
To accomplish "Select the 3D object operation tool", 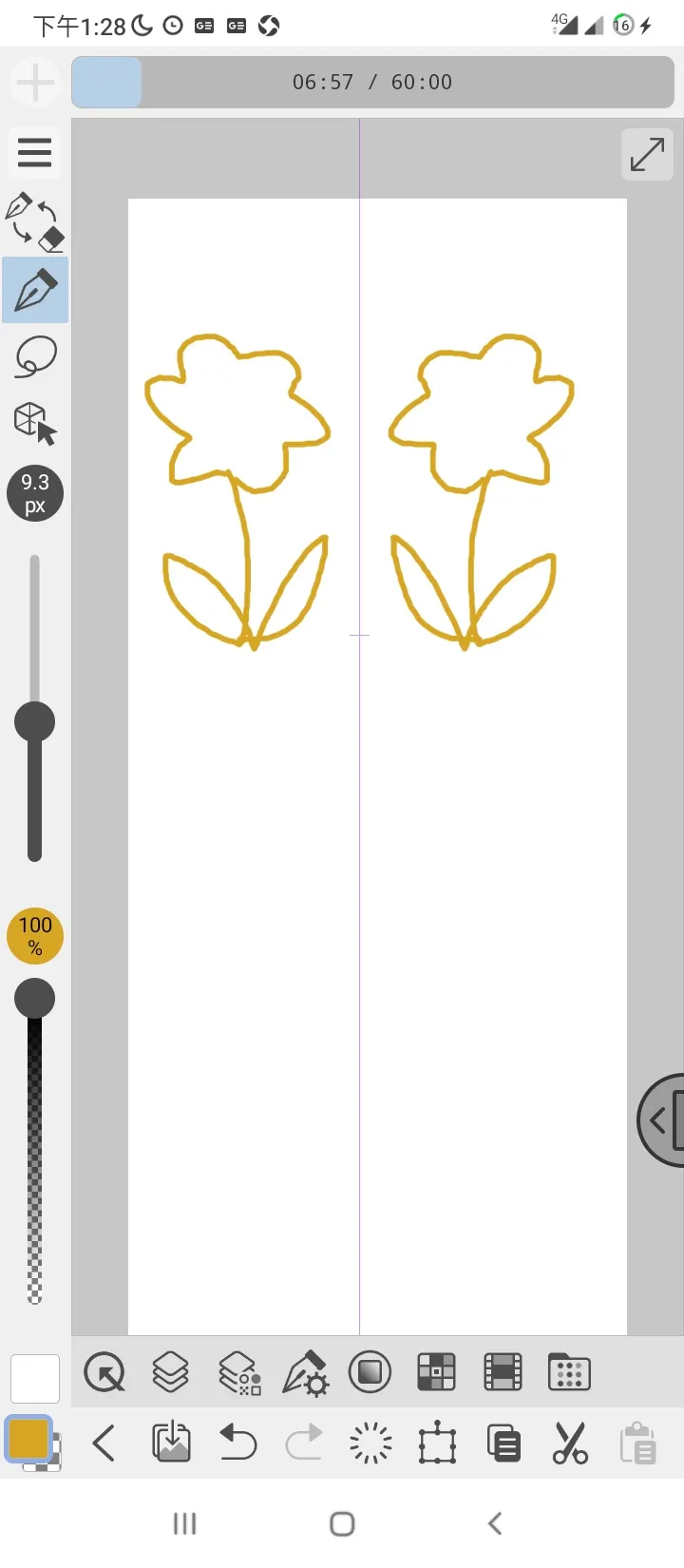I will (35, 422).
